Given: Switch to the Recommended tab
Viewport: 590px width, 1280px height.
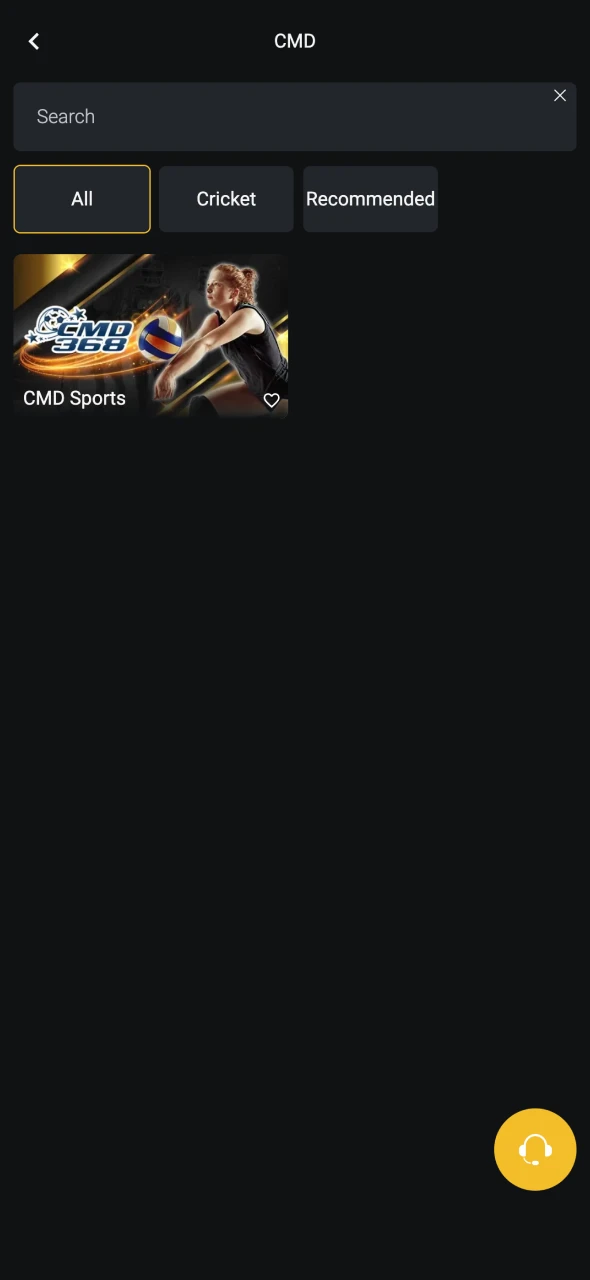Looking at the screenshot, I should 370,199.
